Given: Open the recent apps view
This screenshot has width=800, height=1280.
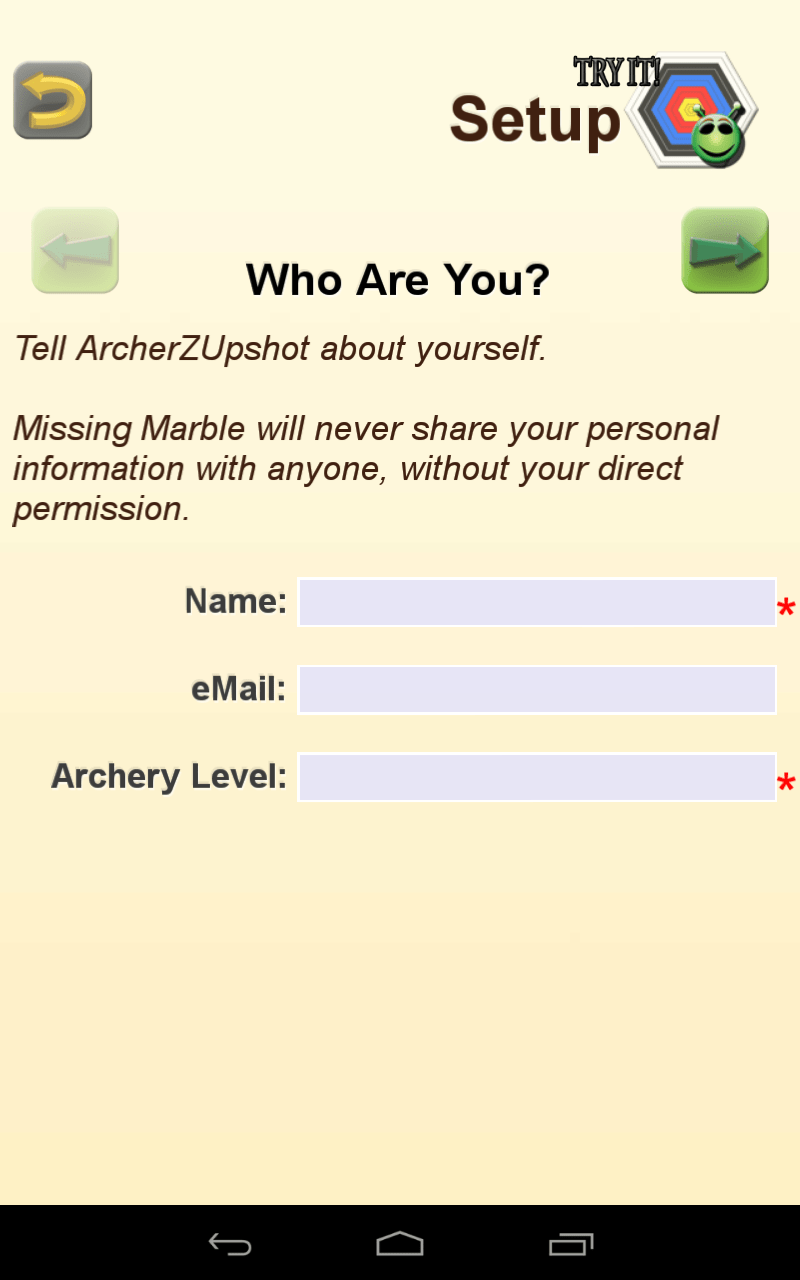Looking at the screenshot, I should [571, 1243].
